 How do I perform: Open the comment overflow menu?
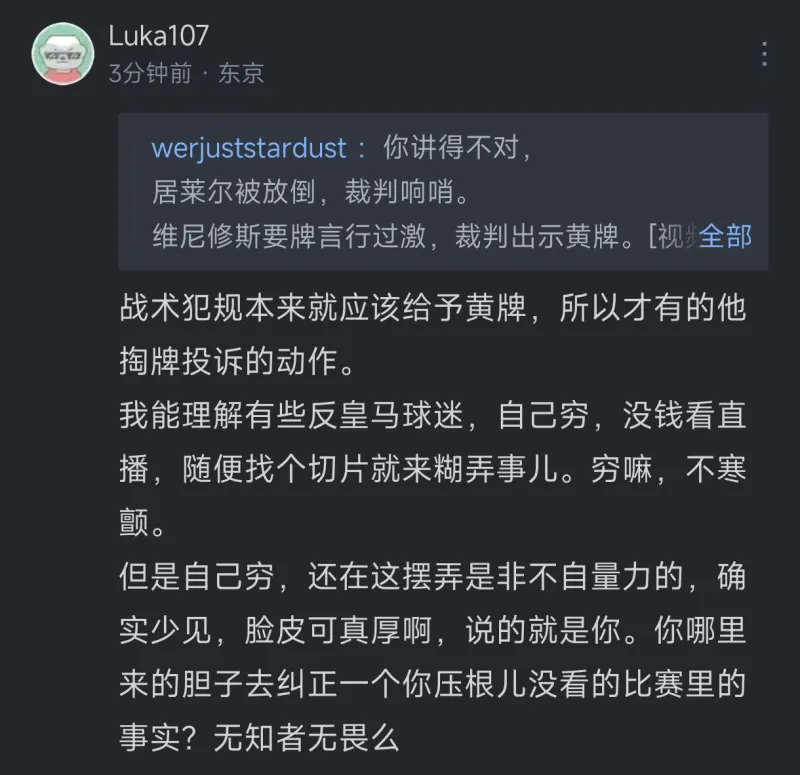coord(765,53)
